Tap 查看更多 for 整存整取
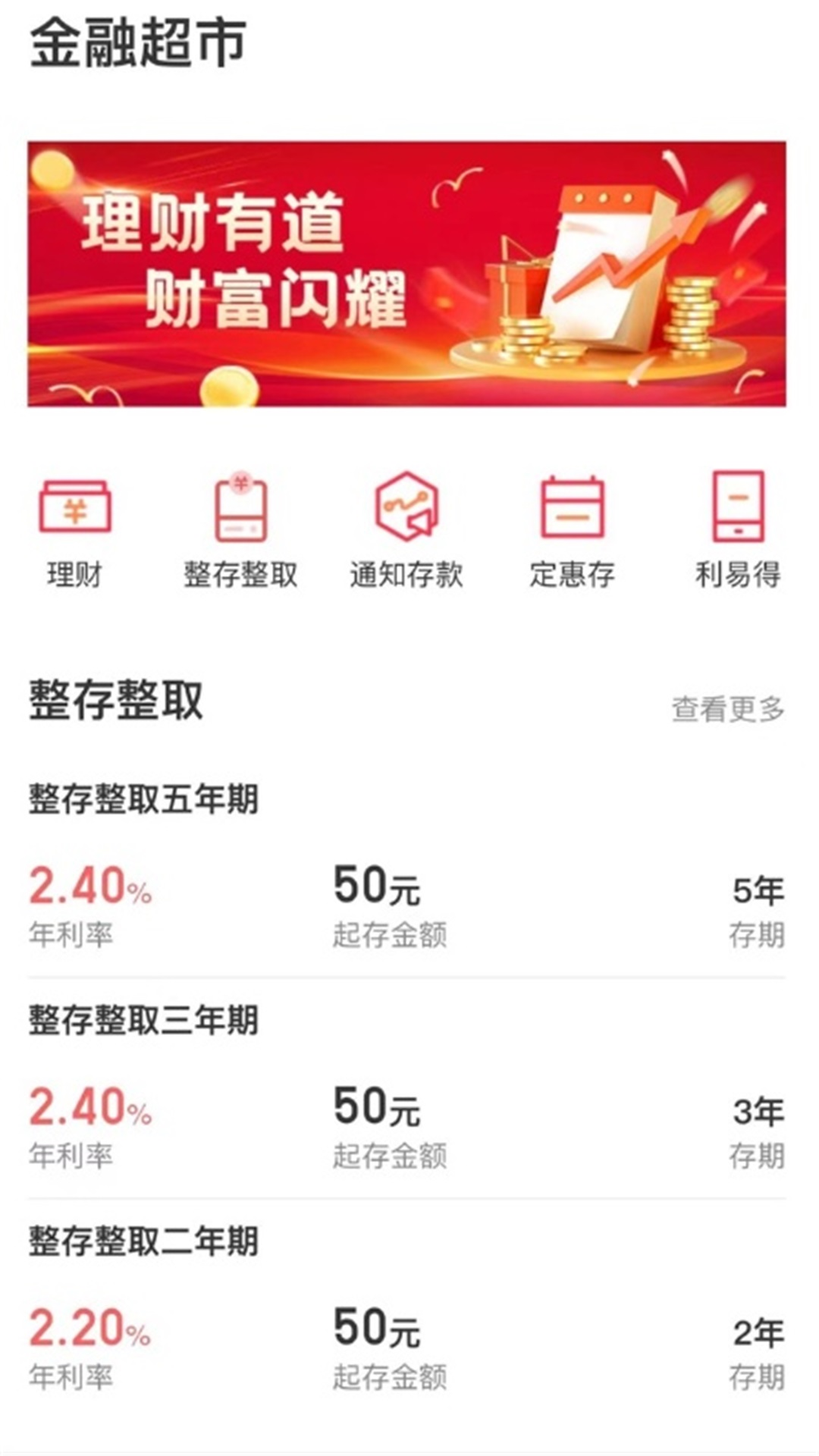This screenshot has width=819, height=1456. 727,709
